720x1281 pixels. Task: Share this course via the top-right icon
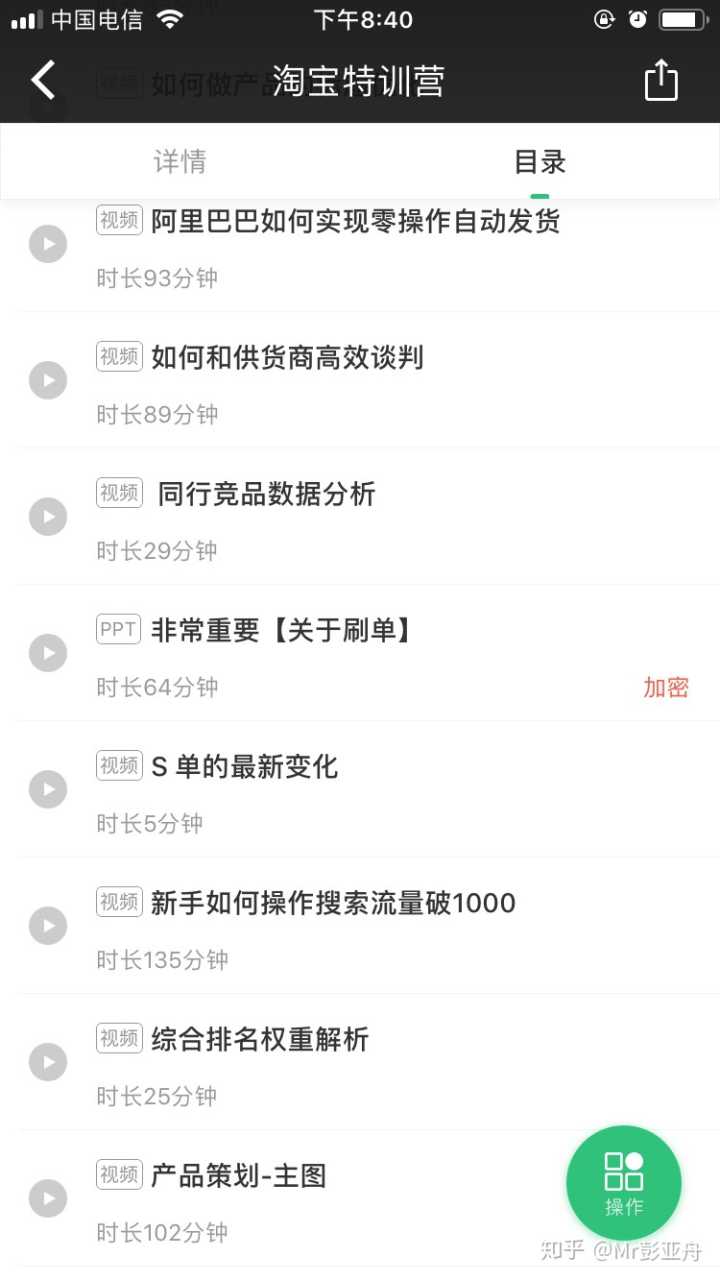tap(661, 80)
